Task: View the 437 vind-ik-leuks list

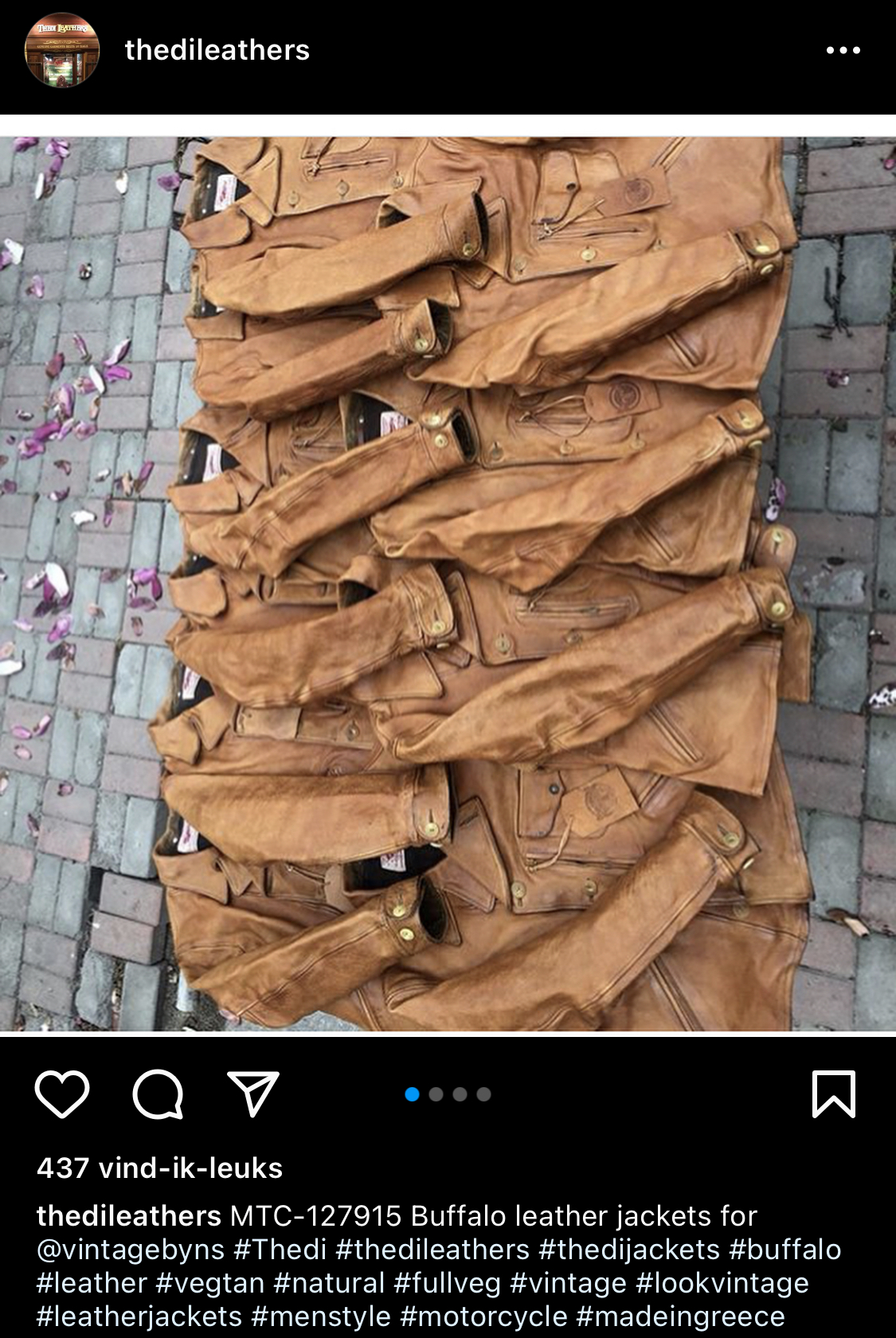Action: pyautogui.click(x=159, y=1168)
